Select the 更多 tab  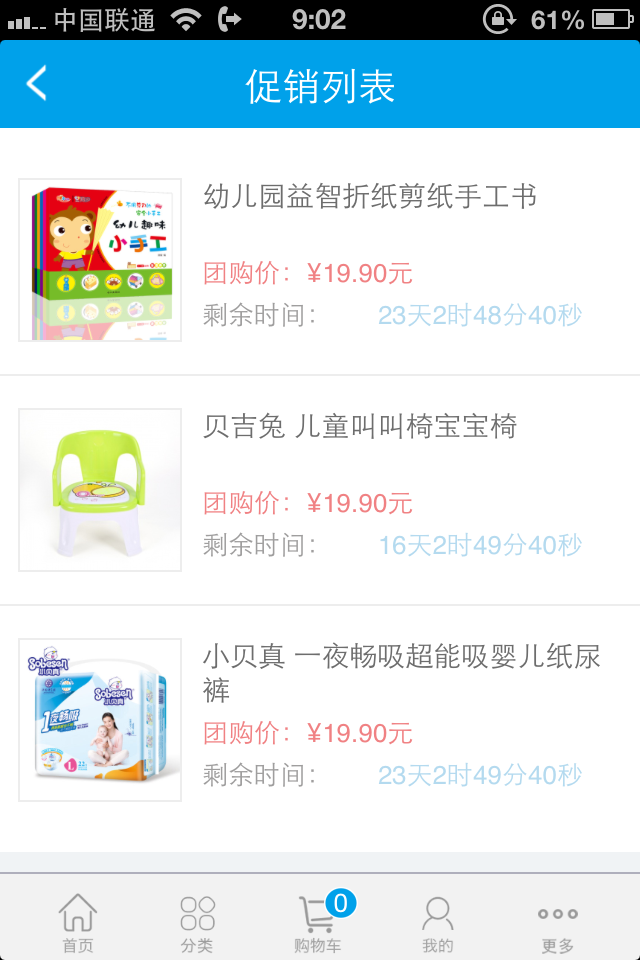558,922
